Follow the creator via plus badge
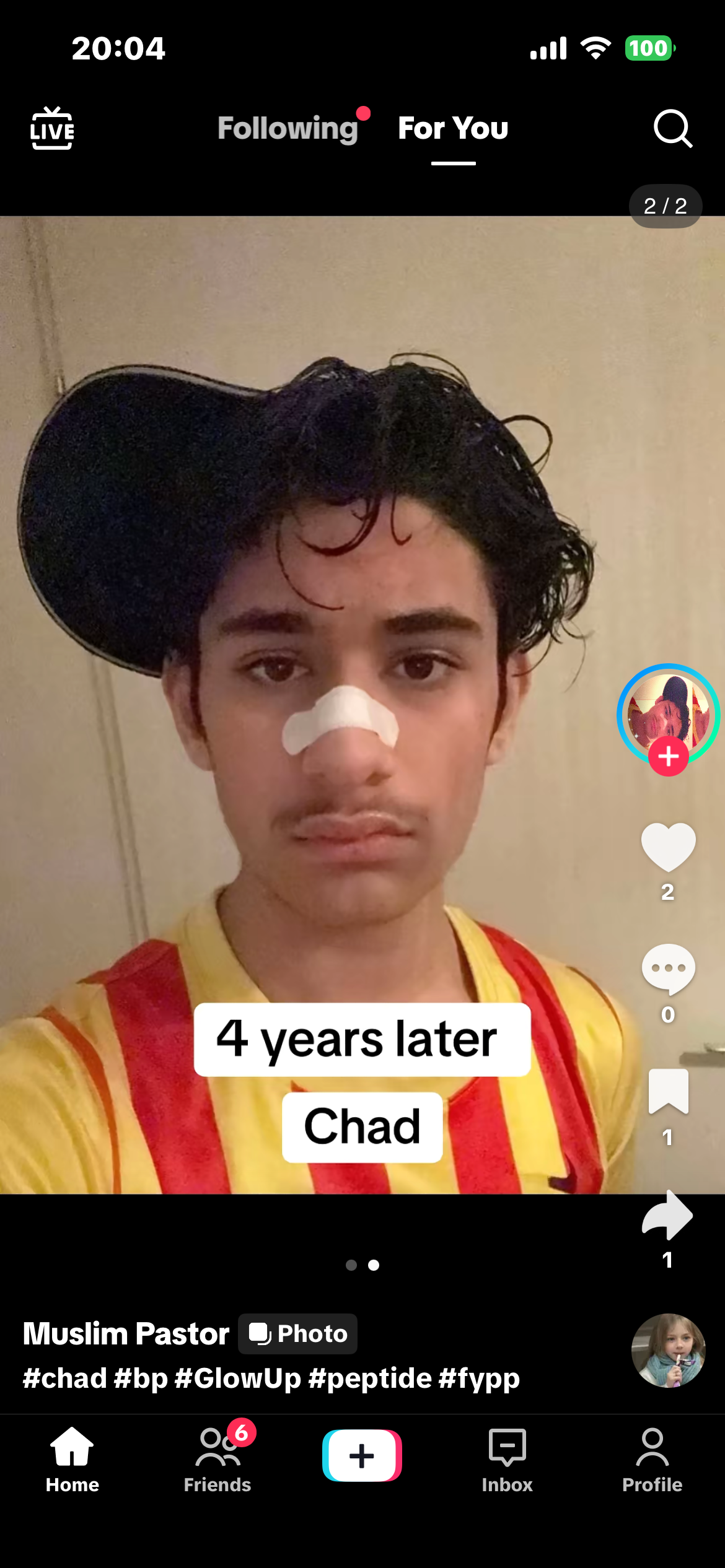 pos(668,756)
